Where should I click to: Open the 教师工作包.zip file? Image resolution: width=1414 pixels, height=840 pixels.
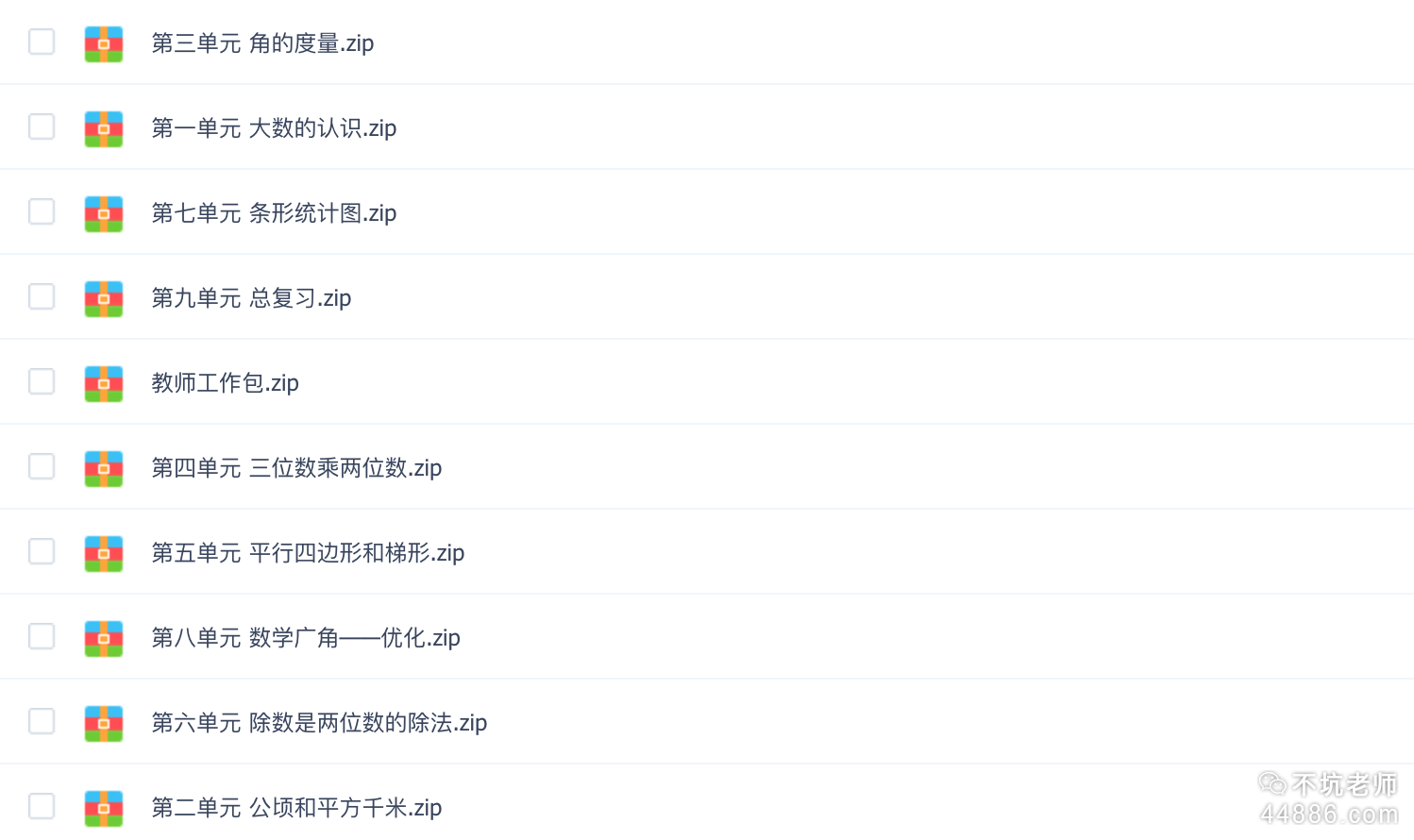point(225,383)
